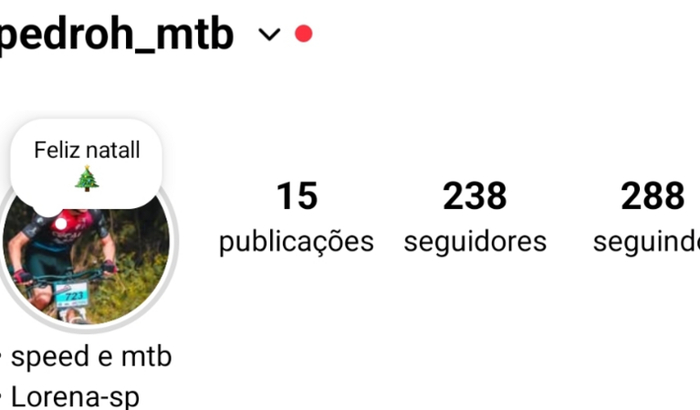700x410 pixels.
Task: Open the Feliz natall note bubble
Action: (86, 163)
